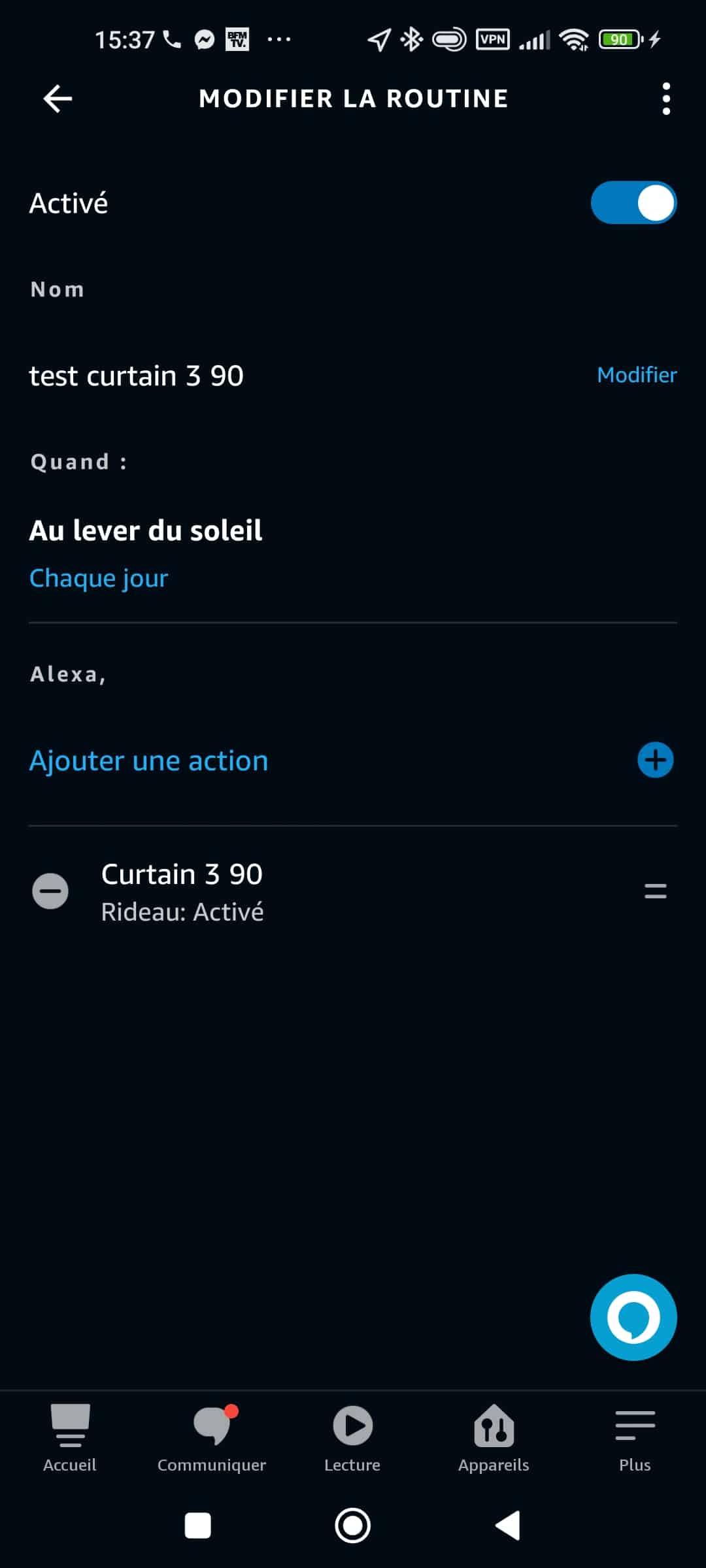
Task: Open the three-dot overflow menu
Action: [666, 99]
